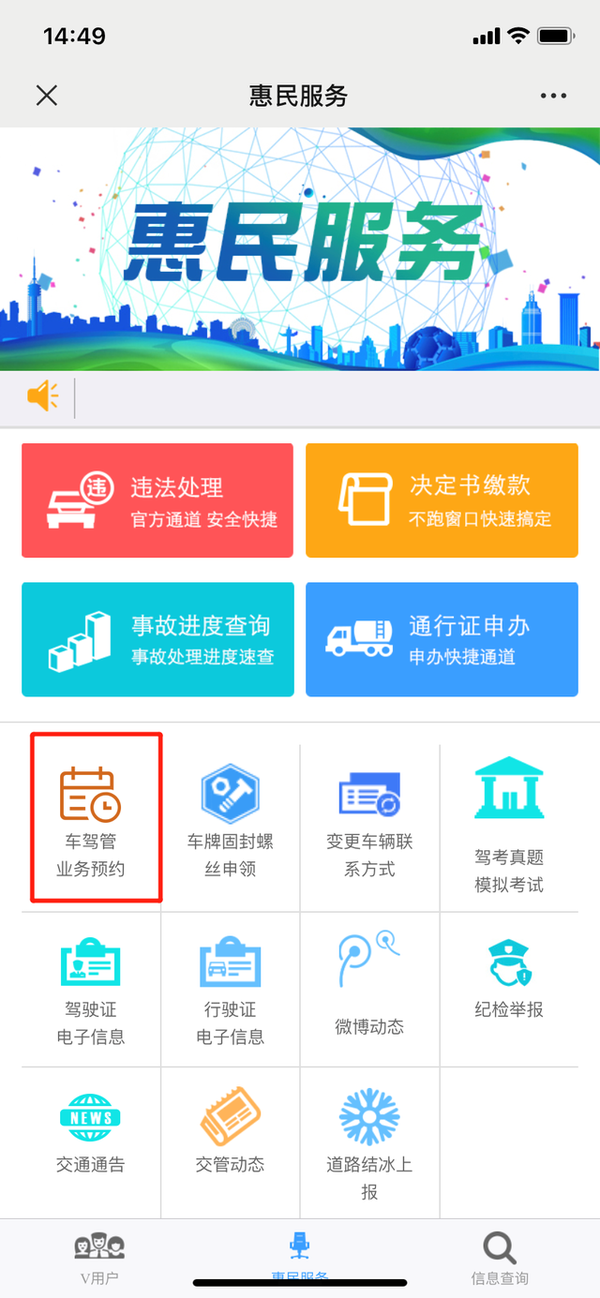Start 驾考真题模拟考试

click(x=509, y=825)
